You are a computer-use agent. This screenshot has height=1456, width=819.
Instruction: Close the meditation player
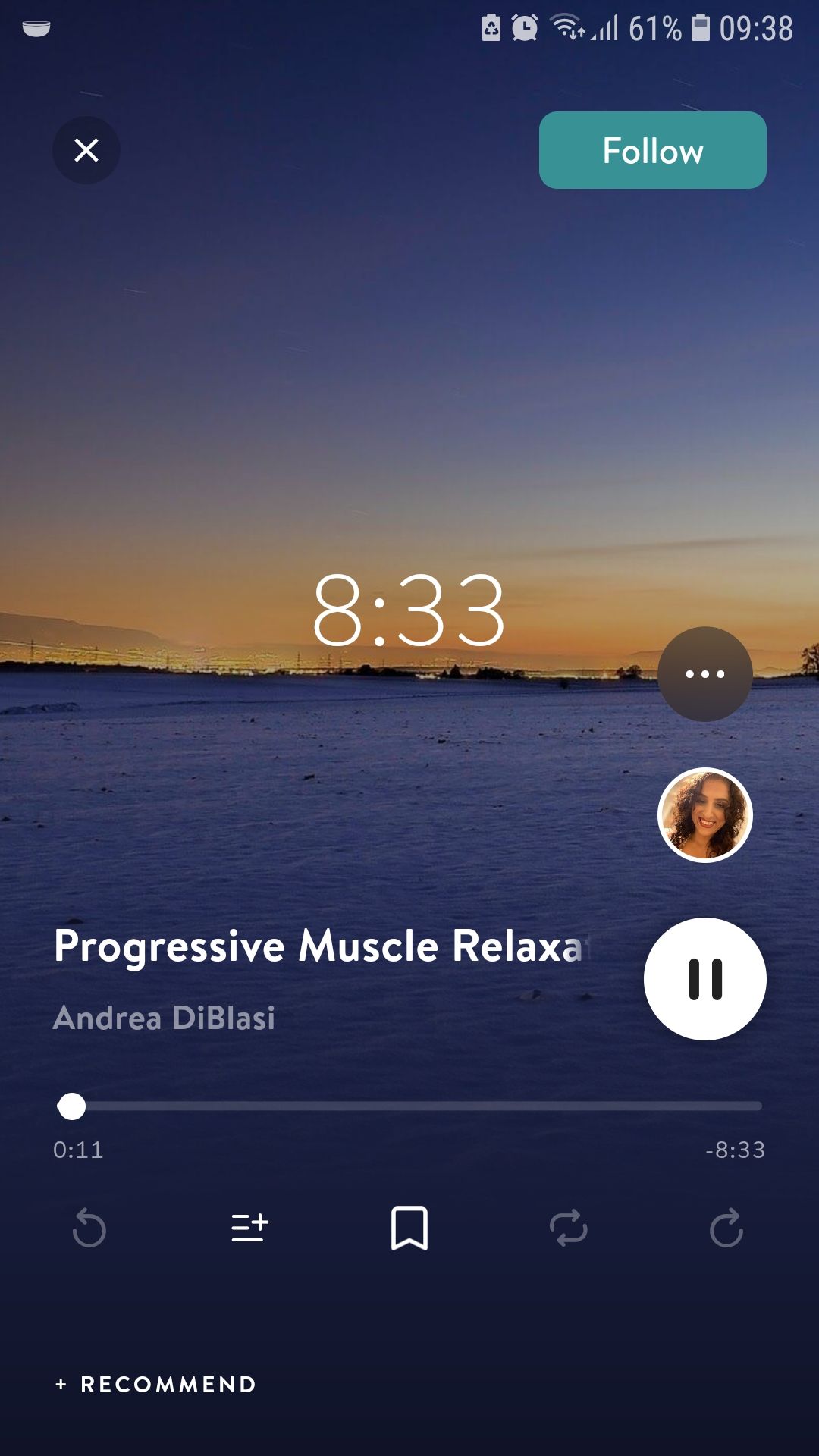(86, 150)
